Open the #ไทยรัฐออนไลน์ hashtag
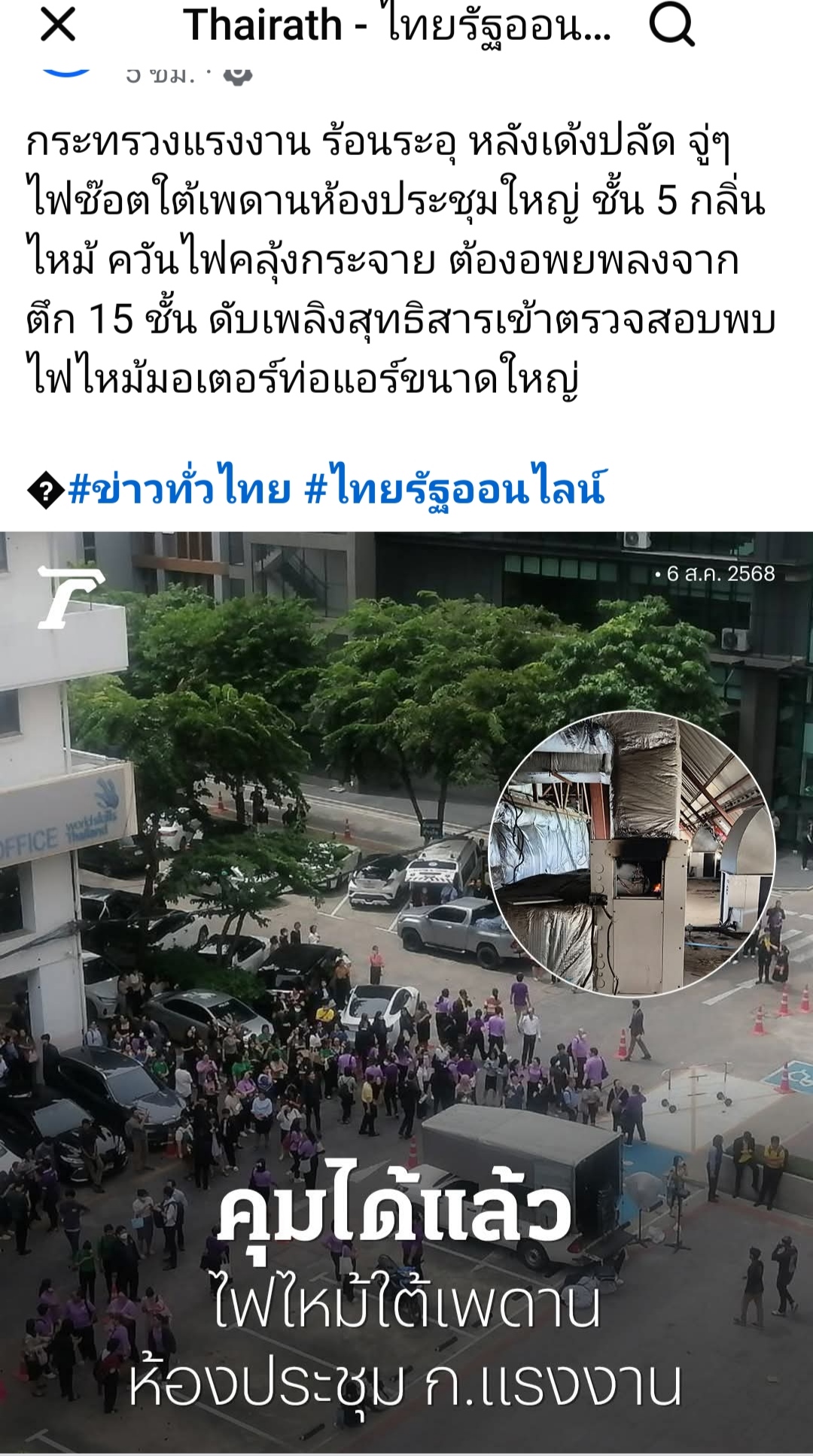Image resolution: width=813 pixels, height=1456 pixels. 455,490
